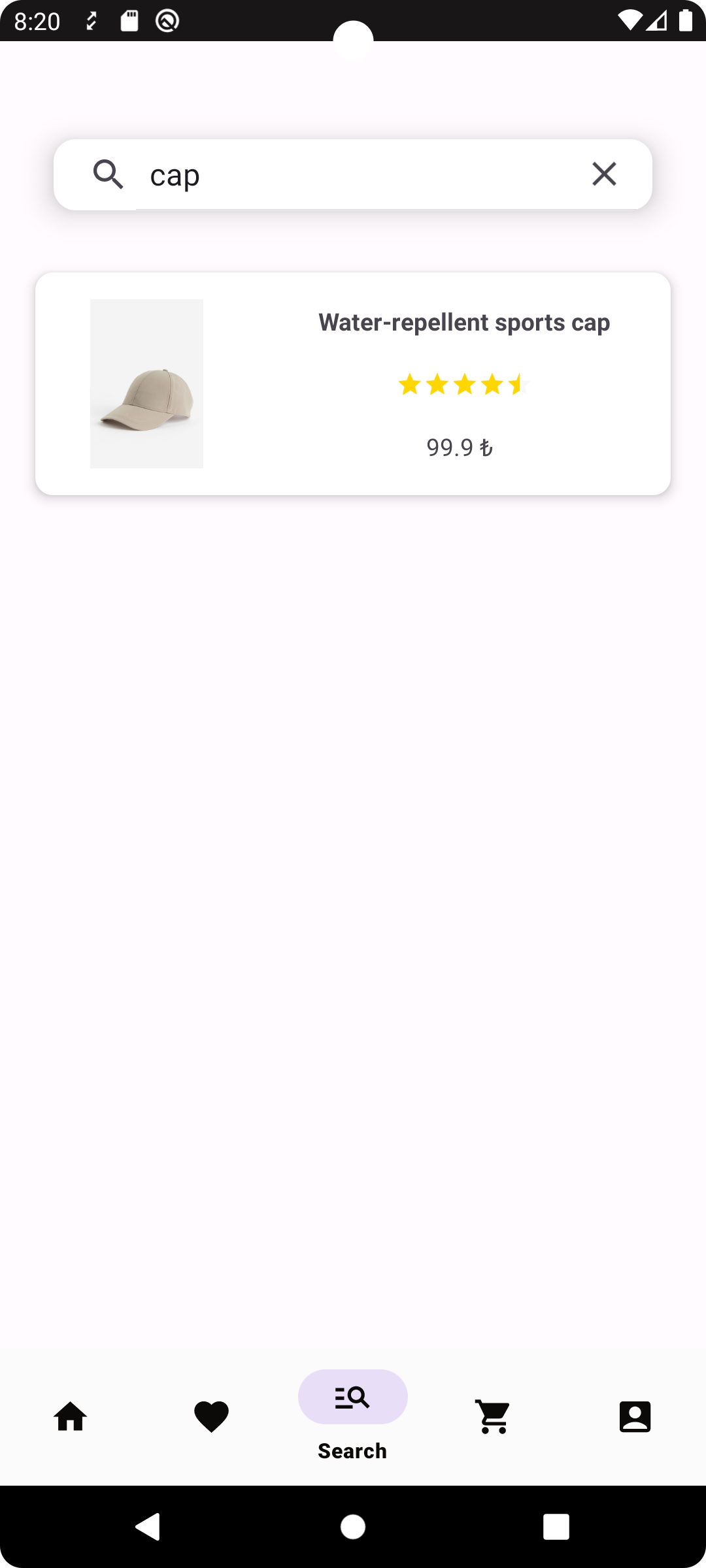Tap the half-filled fifth rating star
706x1568 pixels.
(x=518, y=385)
